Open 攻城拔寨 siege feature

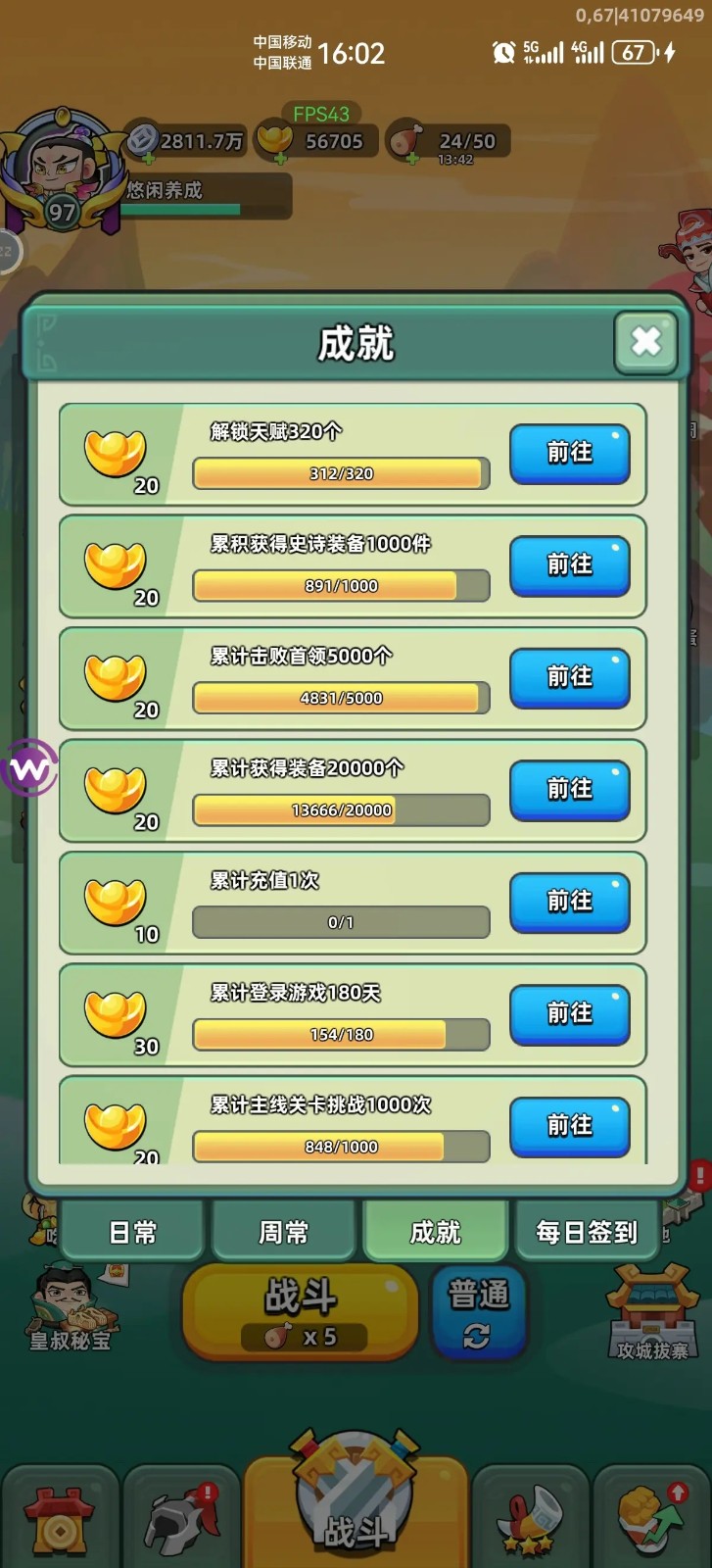tap(652, 1313)
